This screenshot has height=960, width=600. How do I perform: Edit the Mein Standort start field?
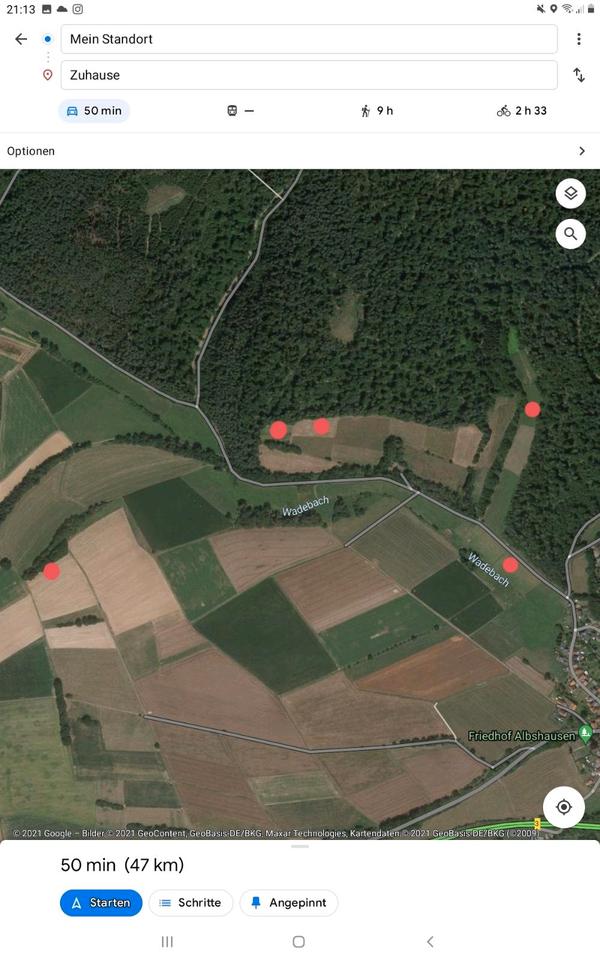click(308, 39)
